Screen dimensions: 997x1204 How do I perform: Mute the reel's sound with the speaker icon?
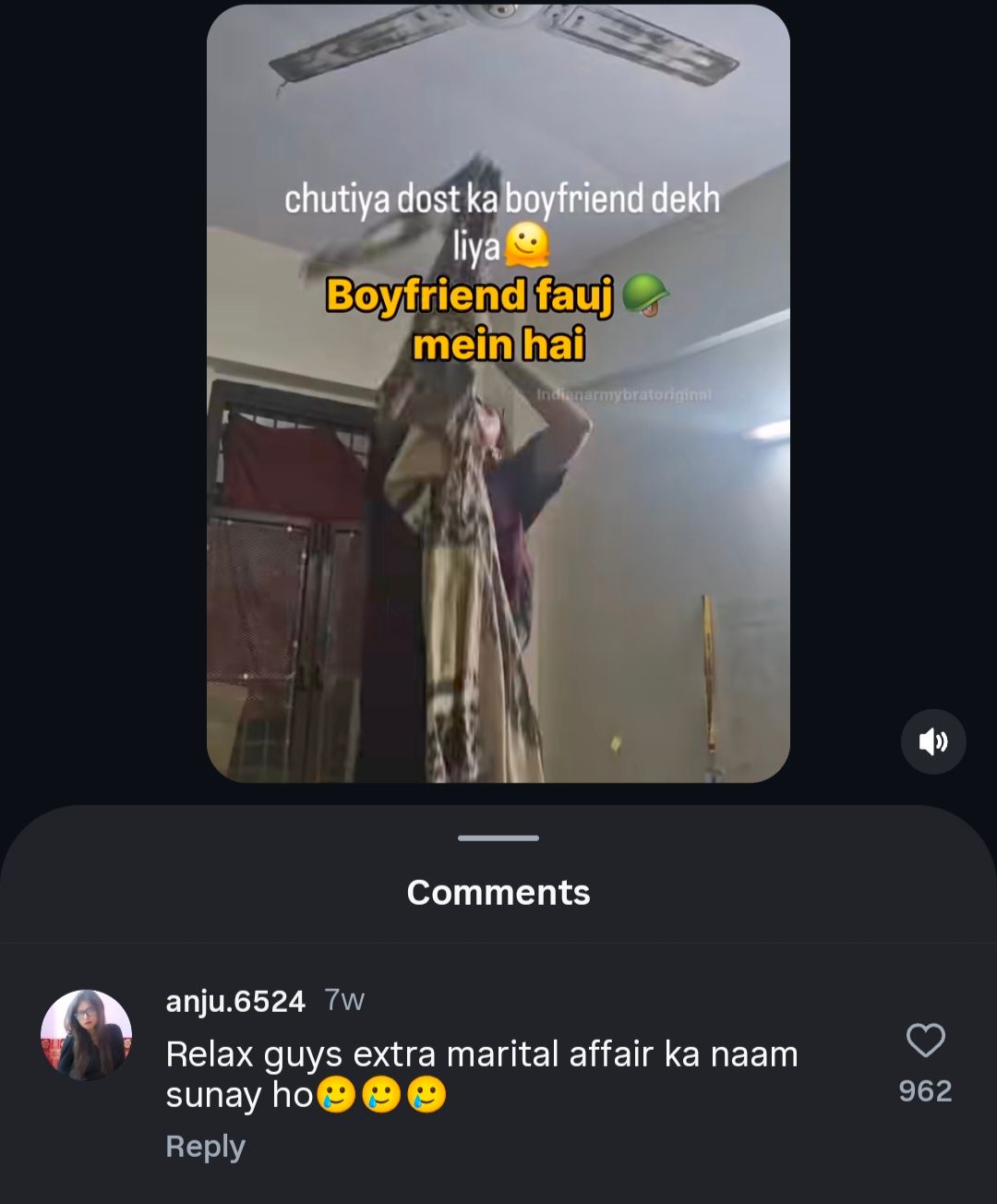[x=933, y=741]
